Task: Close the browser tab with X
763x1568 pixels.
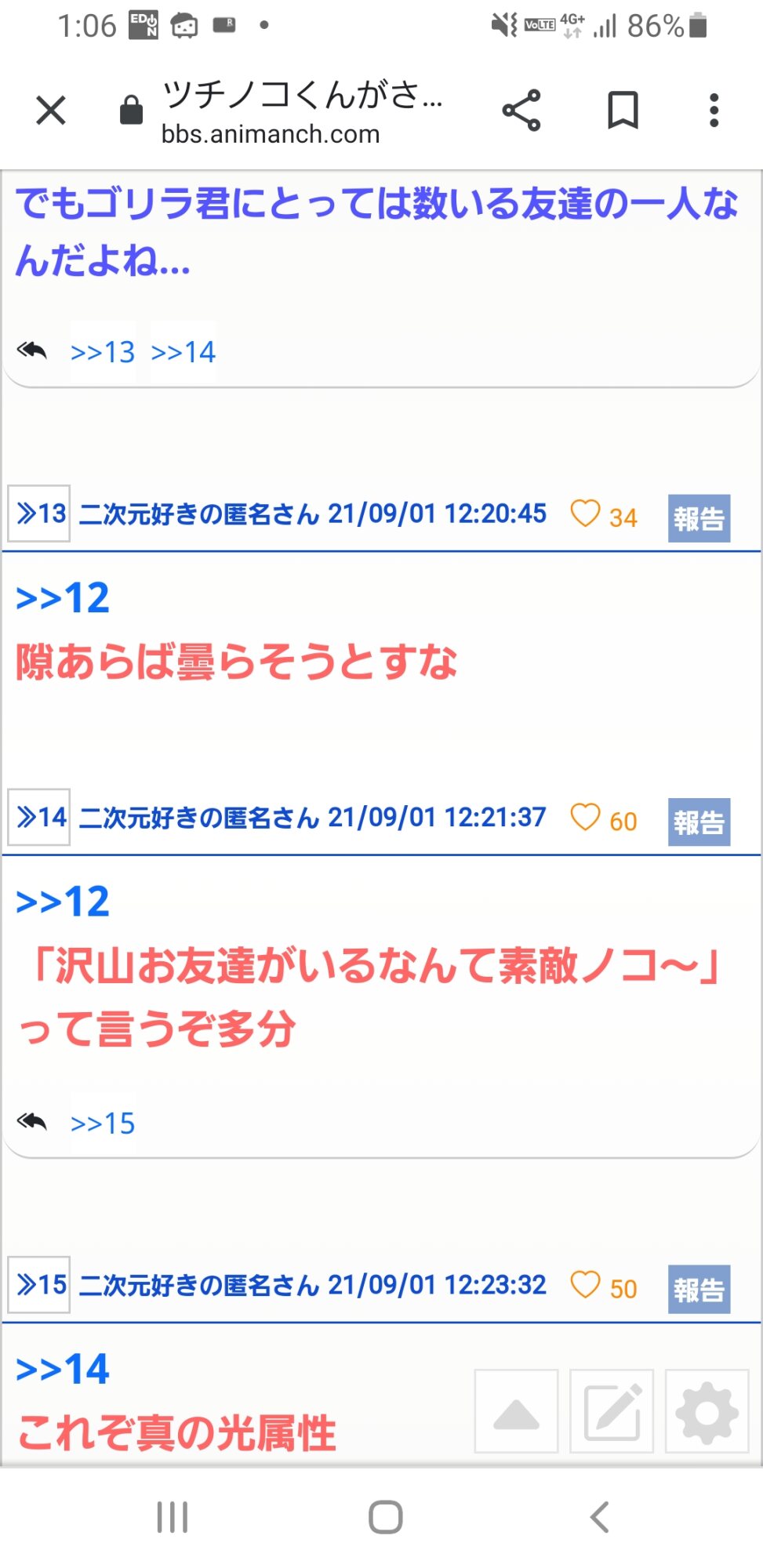Action: (51, 110)
